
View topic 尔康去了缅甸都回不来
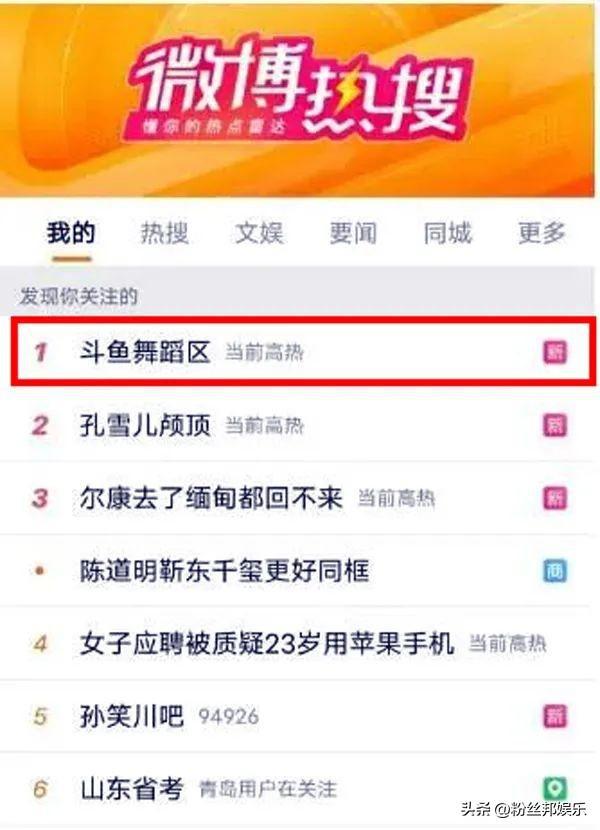[211, 498]
